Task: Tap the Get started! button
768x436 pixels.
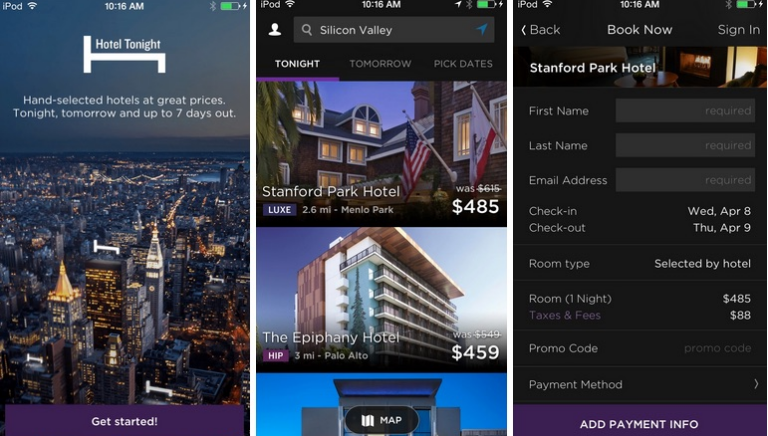Action: pyautogui.click(x=124, y=421)
